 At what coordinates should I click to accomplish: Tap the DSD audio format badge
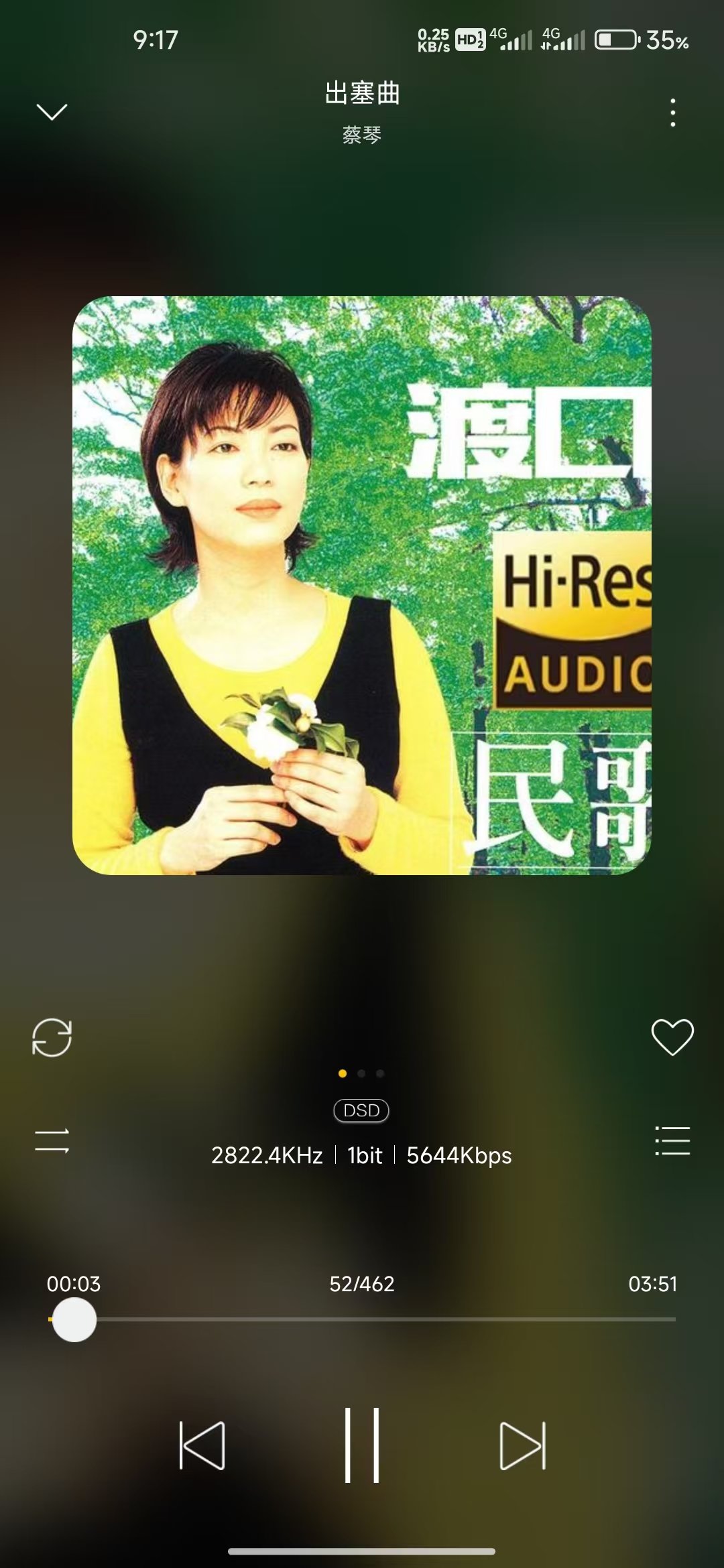coord(361,1110)
